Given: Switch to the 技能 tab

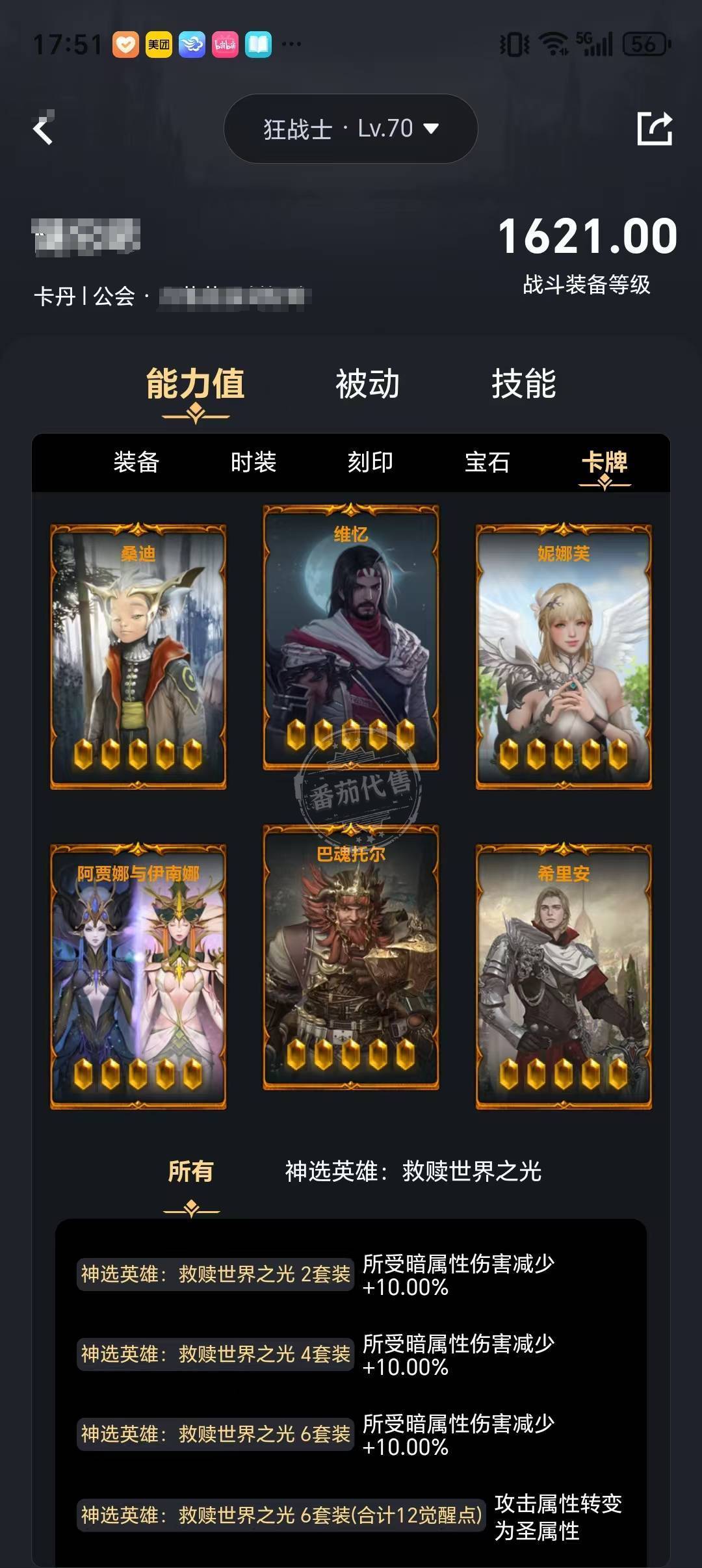Looking at the screenshot, I should click(x=523, y=384).
